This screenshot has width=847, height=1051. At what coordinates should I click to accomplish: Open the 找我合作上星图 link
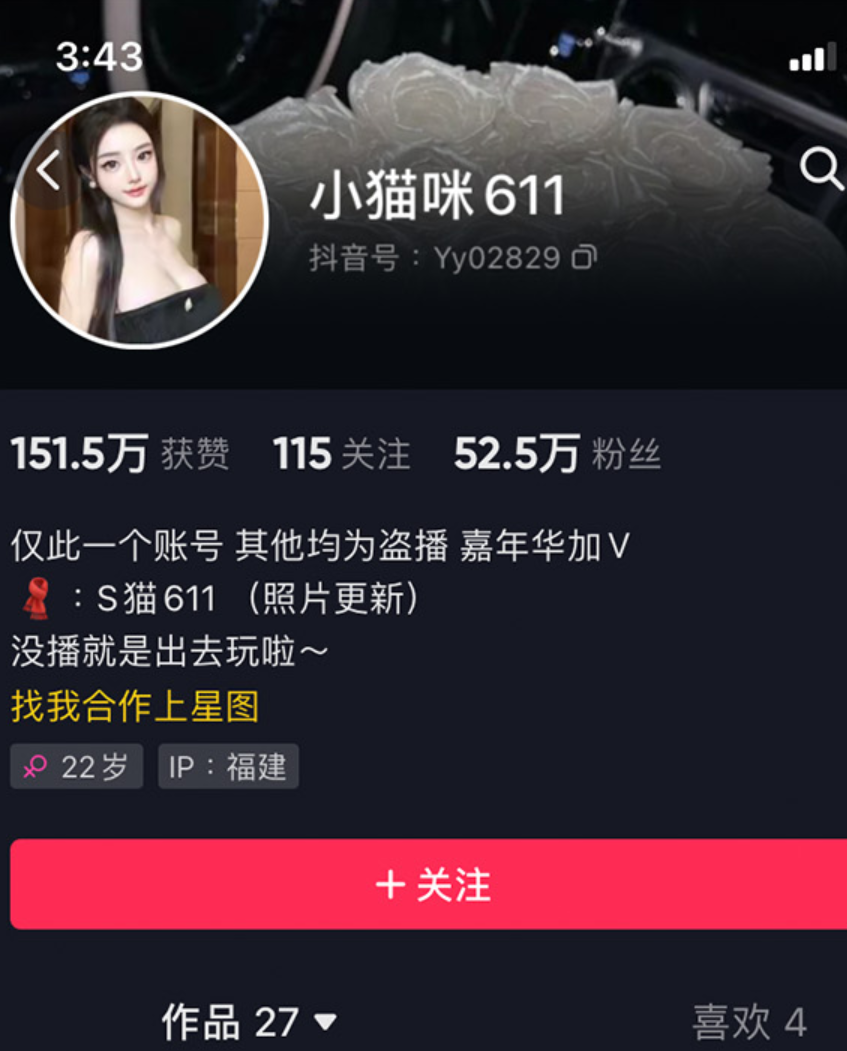click(135, 706)
